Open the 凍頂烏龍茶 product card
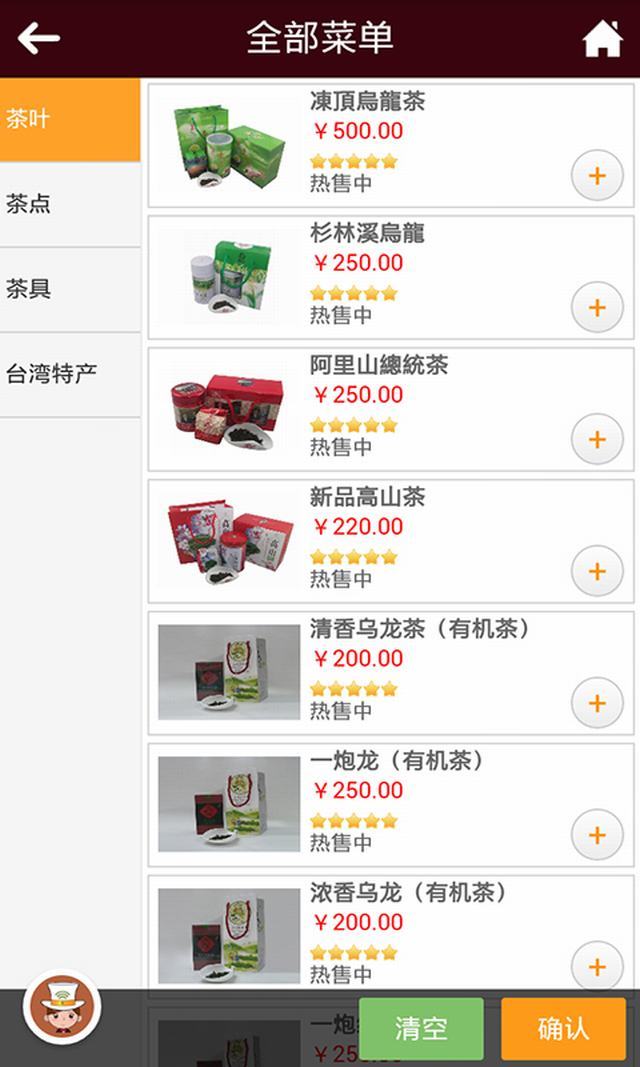 click(391, 146)
